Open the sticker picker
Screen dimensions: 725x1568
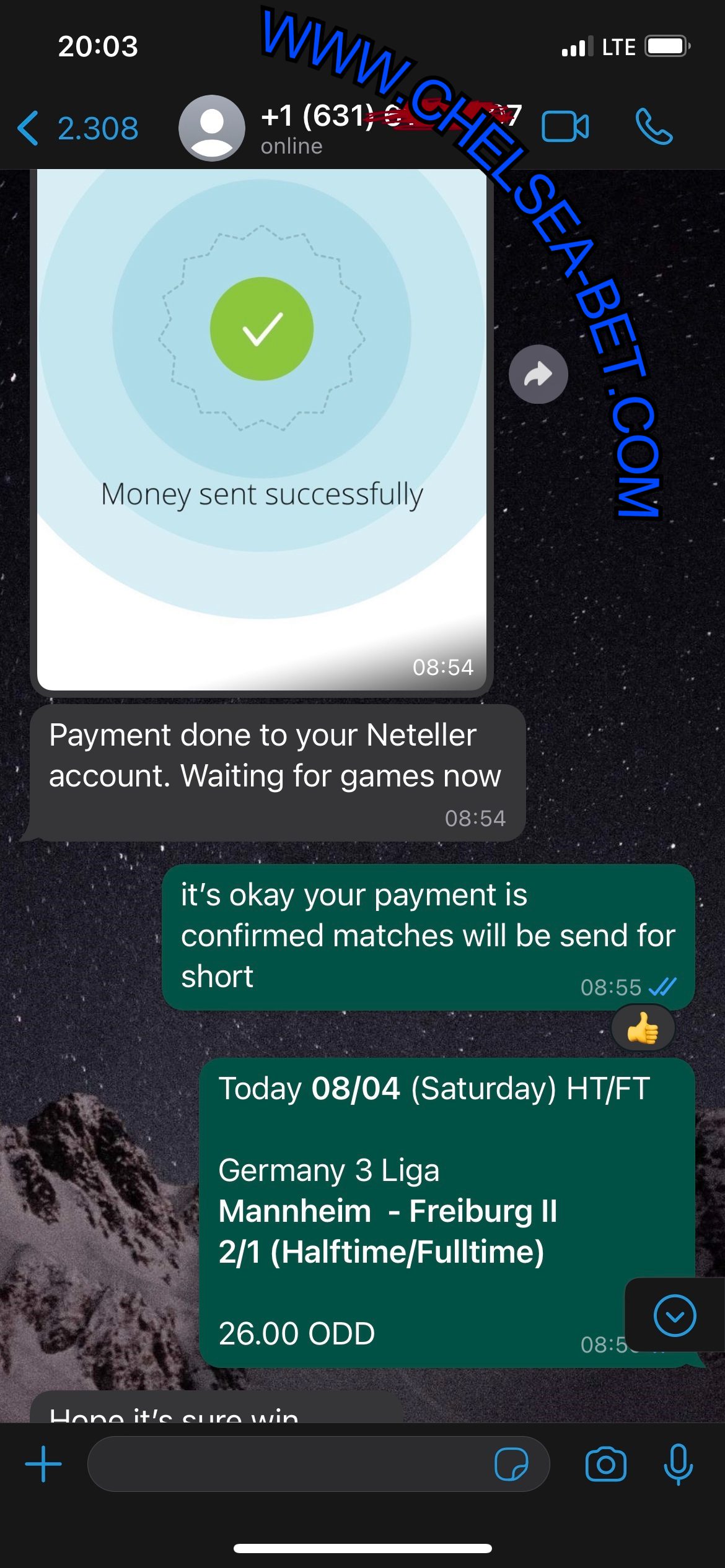511,1465
